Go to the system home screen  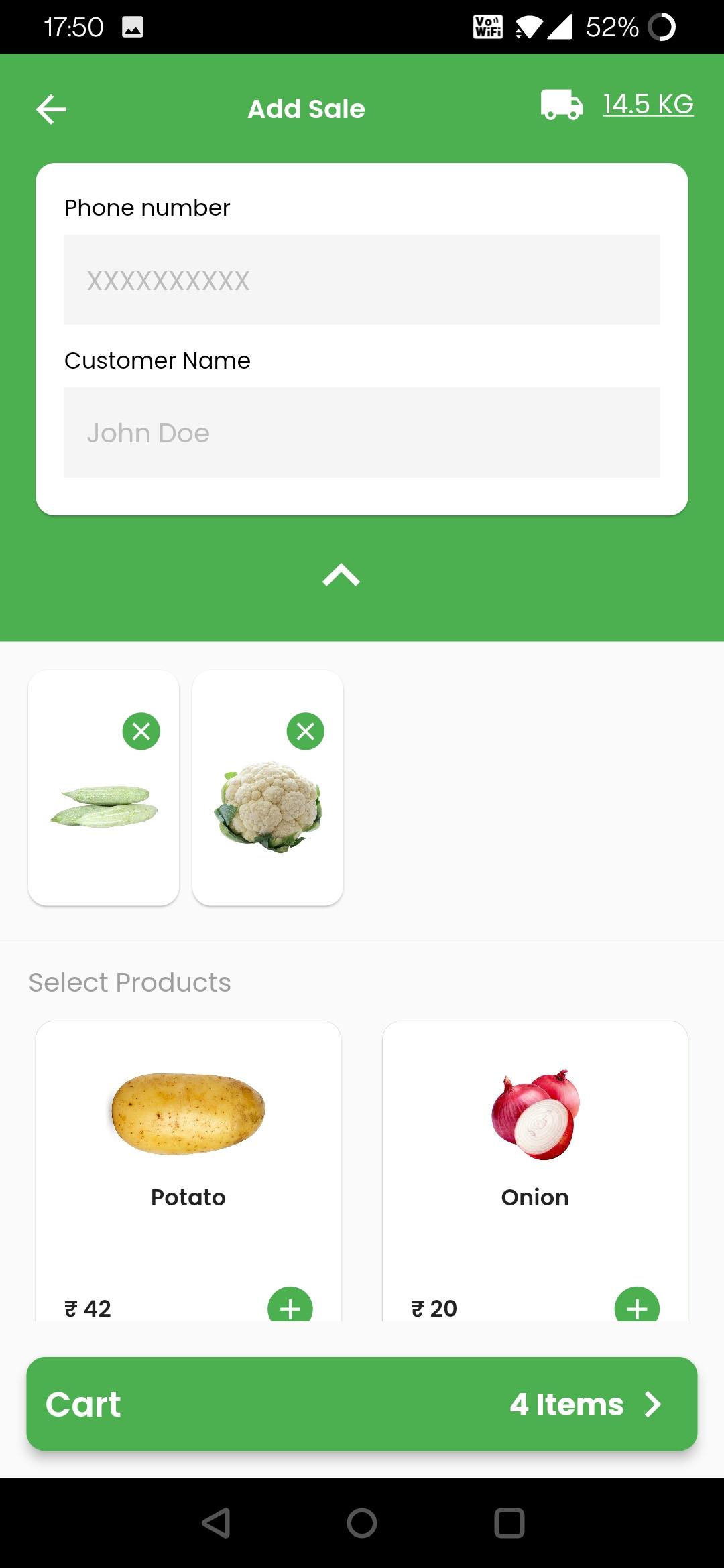[x=362, y=1523]
